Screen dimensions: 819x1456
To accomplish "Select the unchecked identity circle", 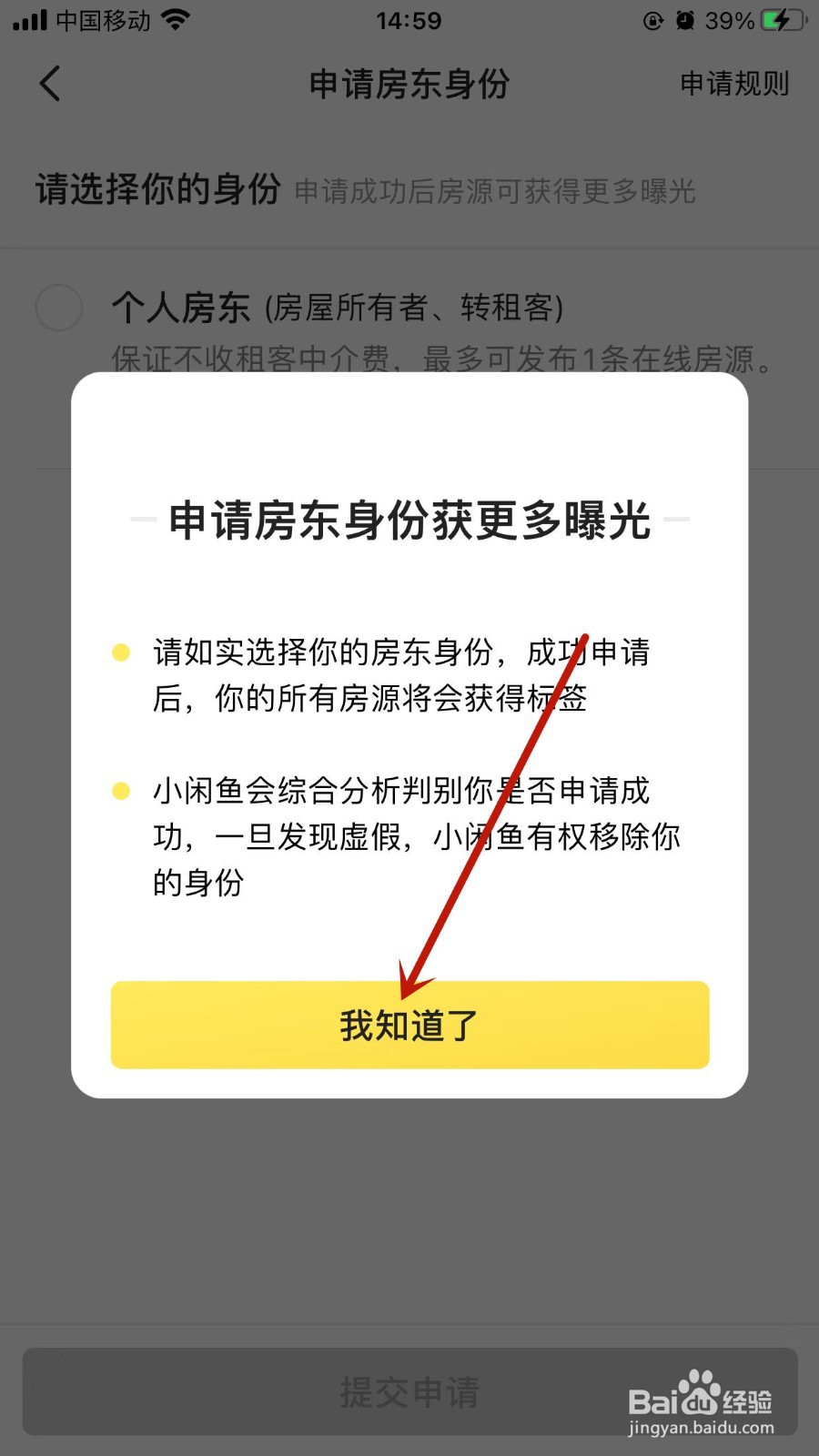I will (58, 308).
